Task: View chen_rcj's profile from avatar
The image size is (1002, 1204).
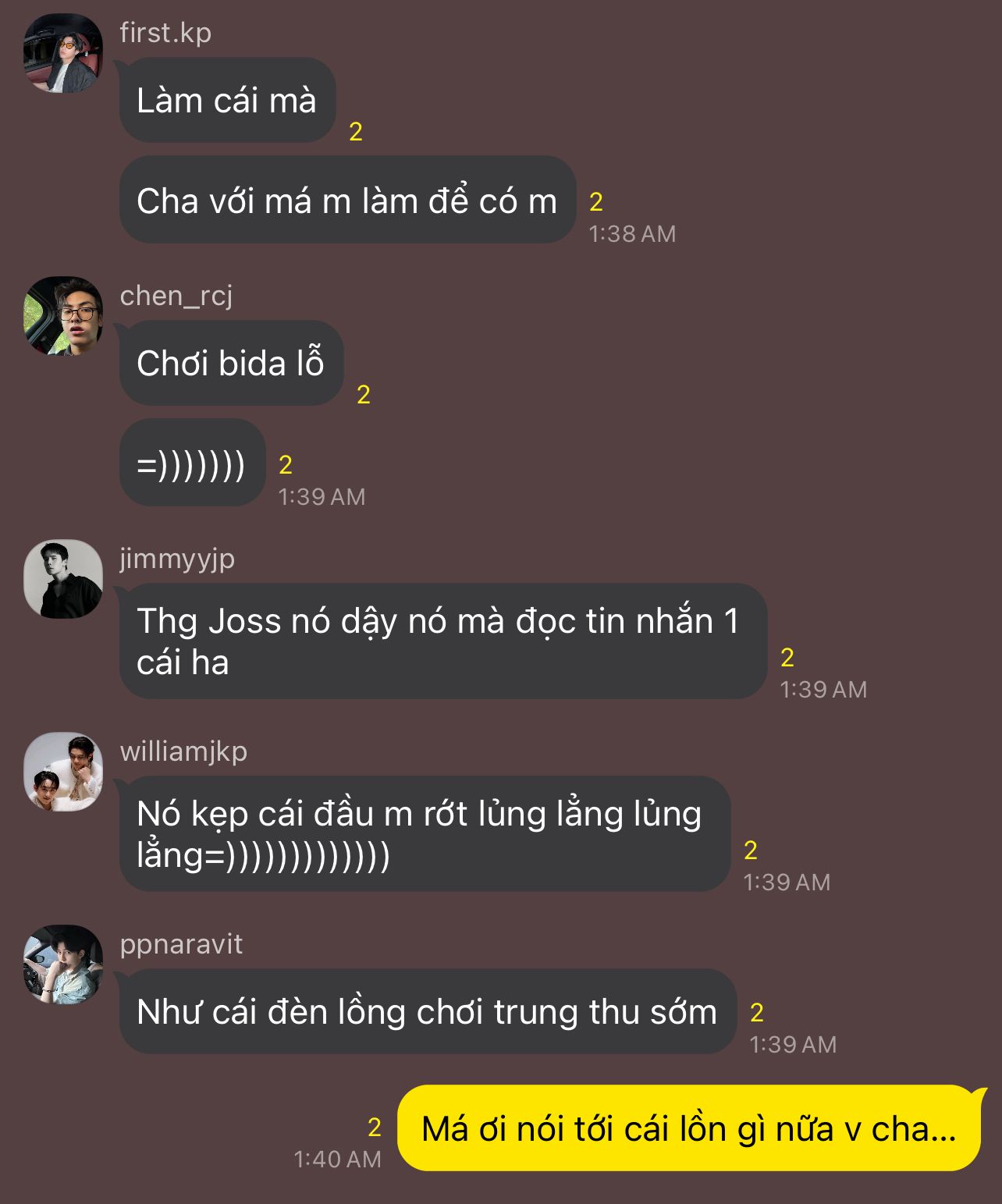Action: [63, 316]
